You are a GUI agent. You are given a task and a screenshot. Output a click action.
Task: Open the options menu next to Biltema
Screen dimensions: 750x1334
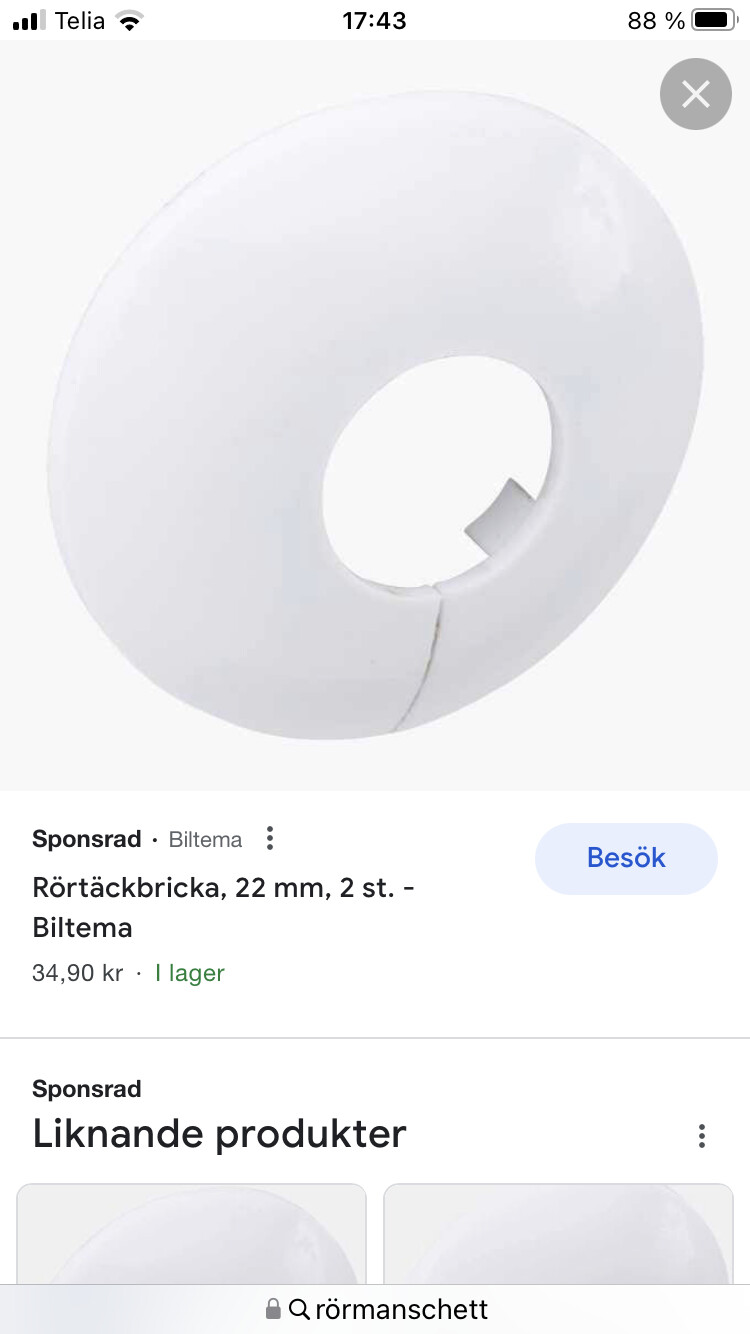pyautogui.click(x=269, y=839)
